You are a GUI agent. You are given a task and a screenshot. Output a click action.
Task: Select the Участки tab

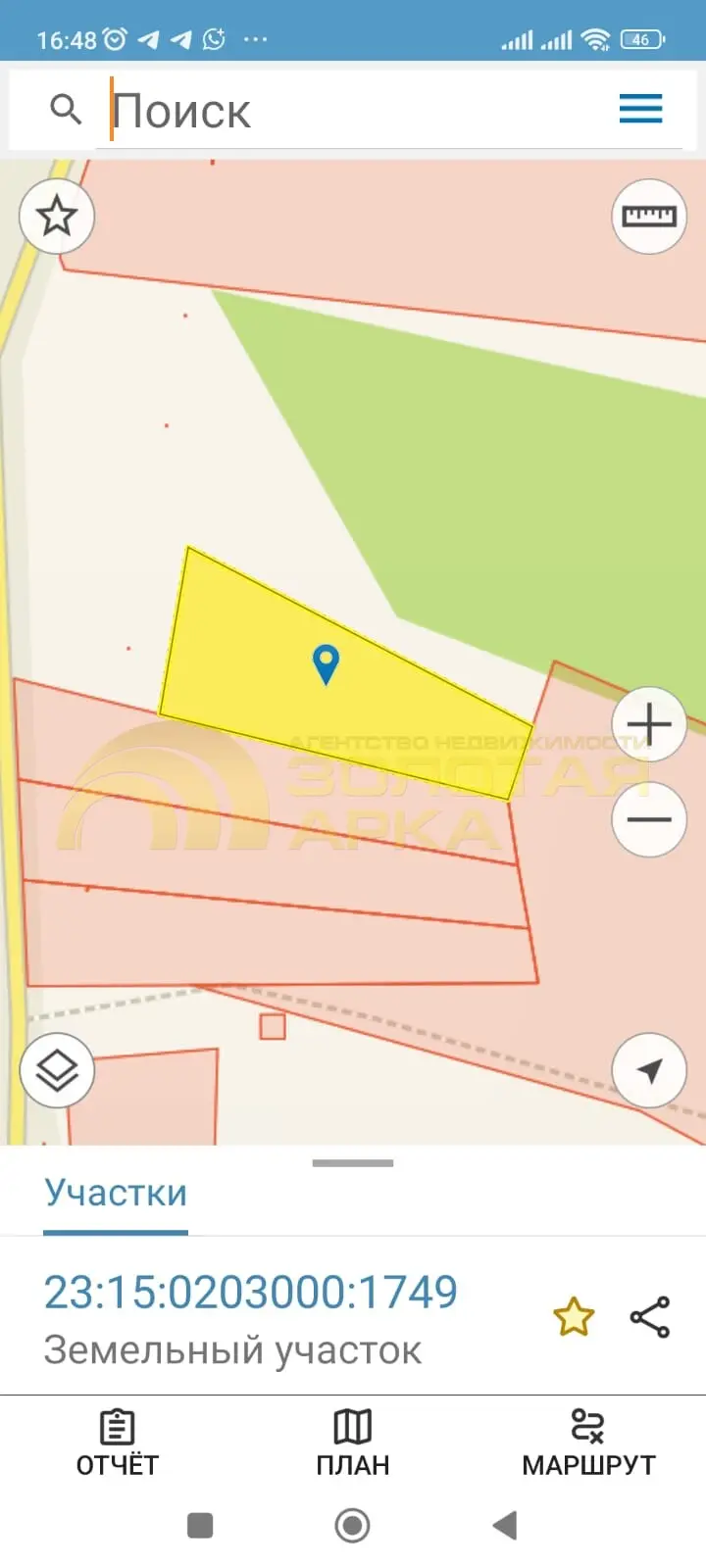(x=116, y=1193)
